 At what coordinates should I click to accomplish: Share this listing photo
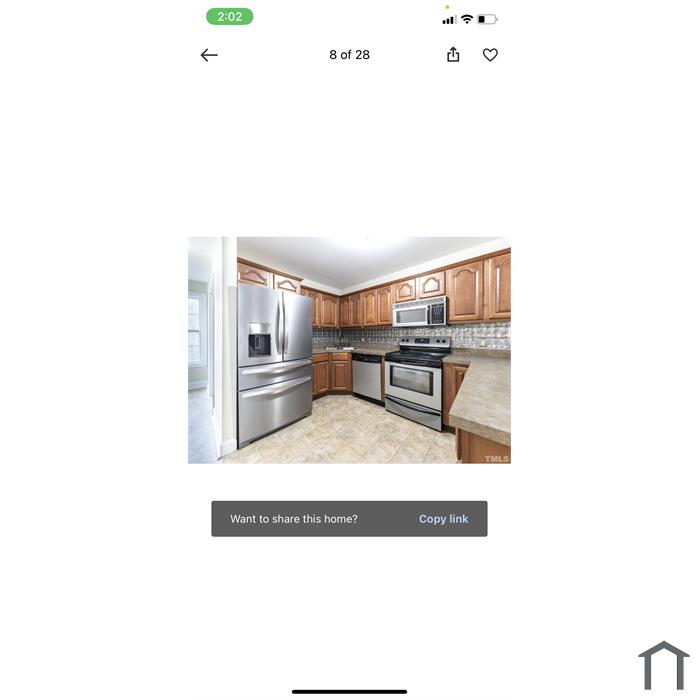coord(453,55)
